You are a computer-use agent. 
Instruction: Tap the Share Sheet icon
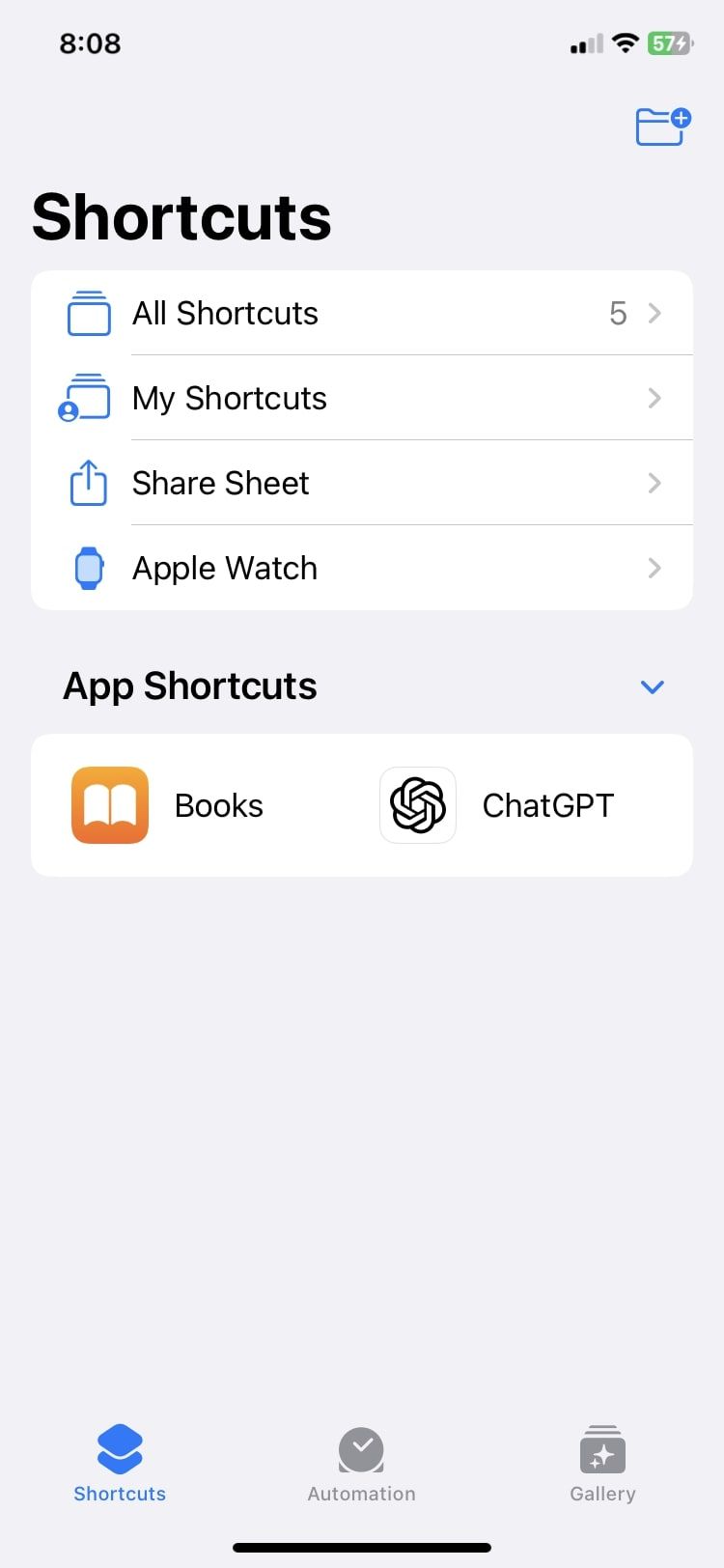tap(88, 483)
